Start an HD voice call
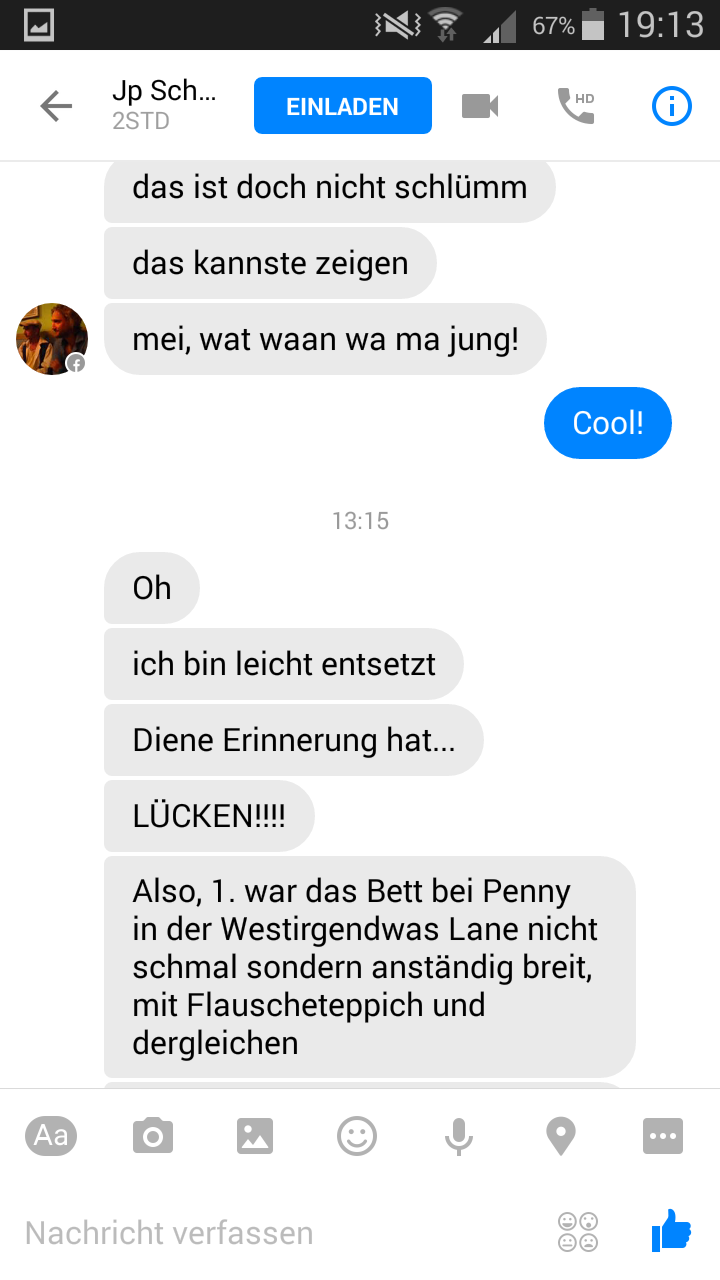720x1280 pixels. click(576, 106)
